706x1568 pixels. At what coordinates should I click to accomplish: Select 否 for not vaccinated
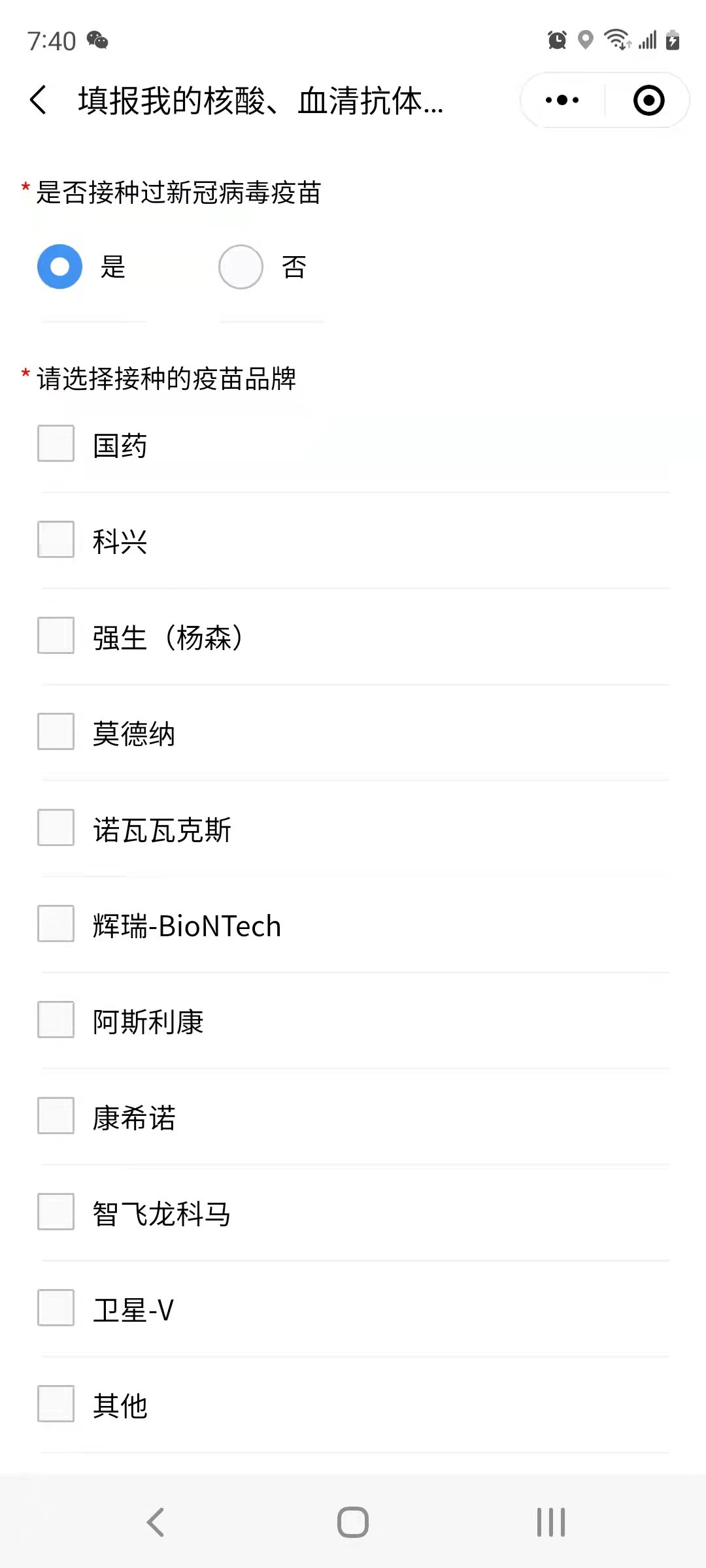[241, 267]
